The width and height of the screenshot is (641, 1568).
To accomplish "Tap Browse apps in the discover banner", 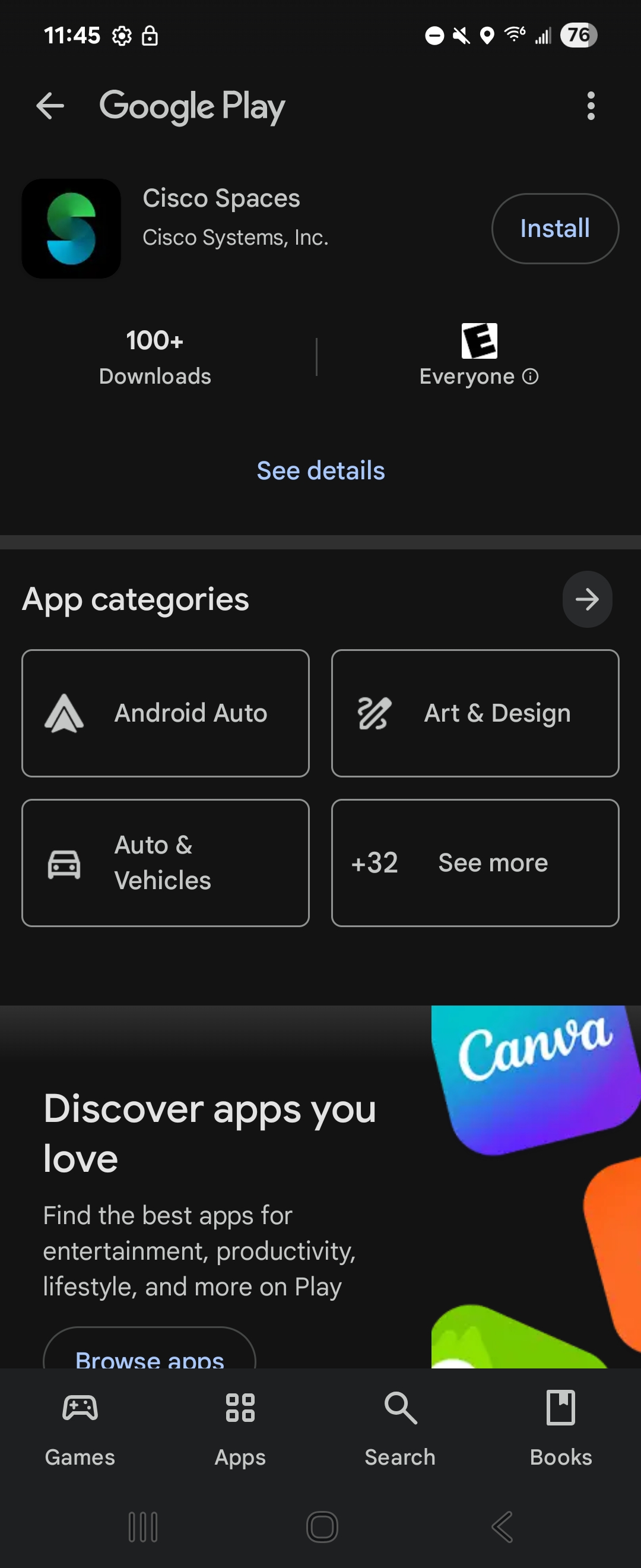I will 150,1358.
